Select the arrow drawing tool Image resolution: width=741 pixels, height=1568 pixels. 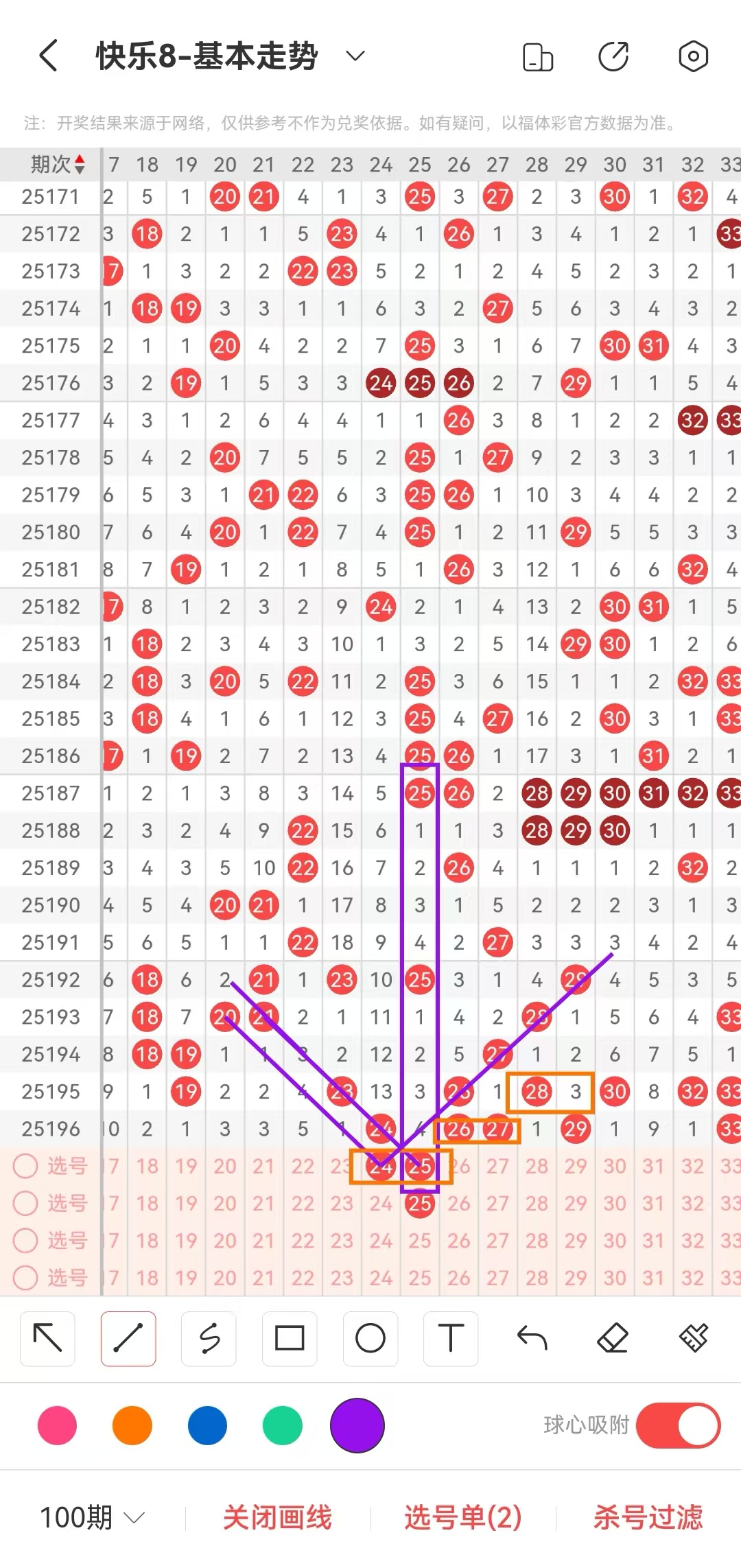48,1338
